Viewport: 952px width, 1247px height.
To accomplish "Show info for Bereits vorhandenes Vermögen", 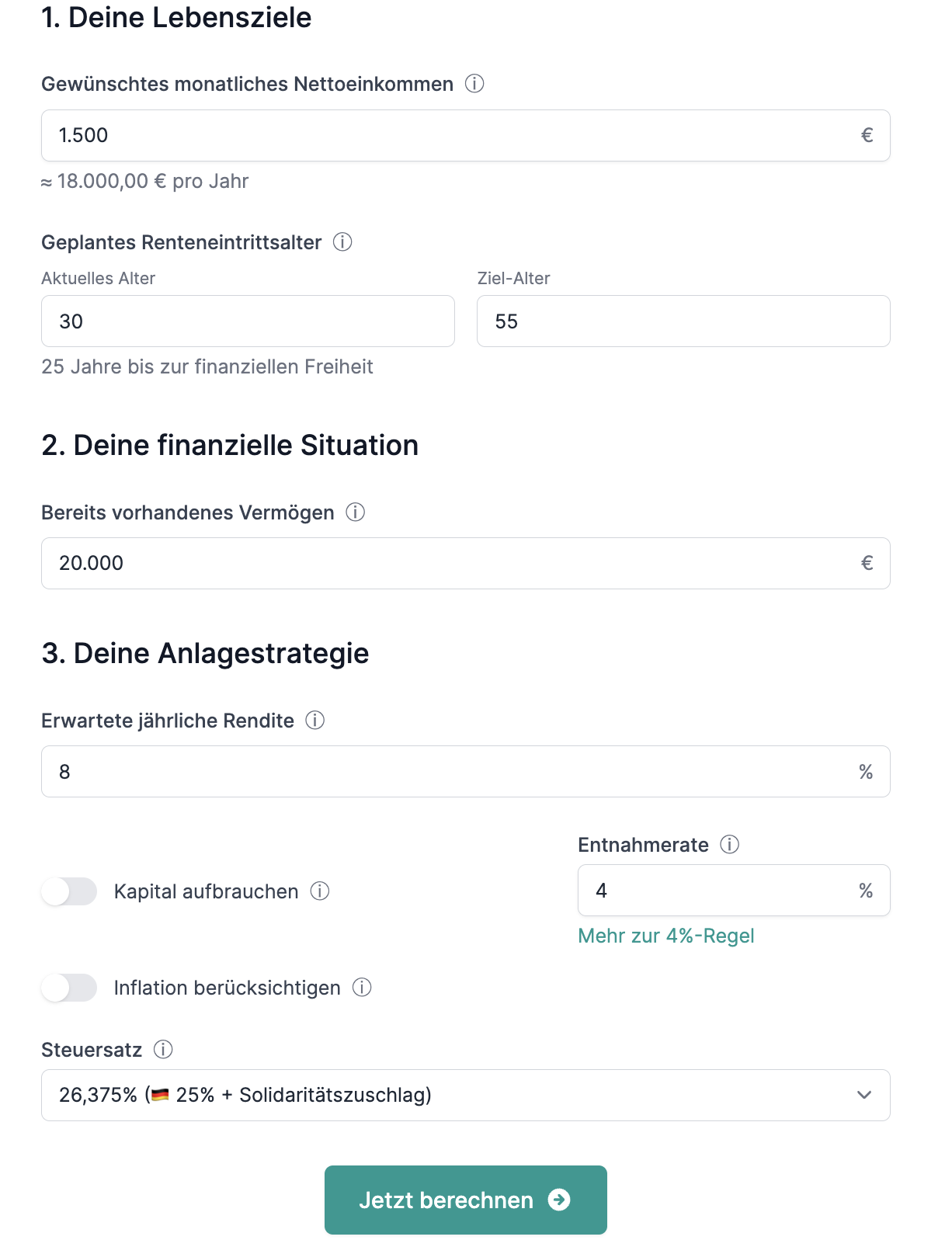I will [355, 512].
